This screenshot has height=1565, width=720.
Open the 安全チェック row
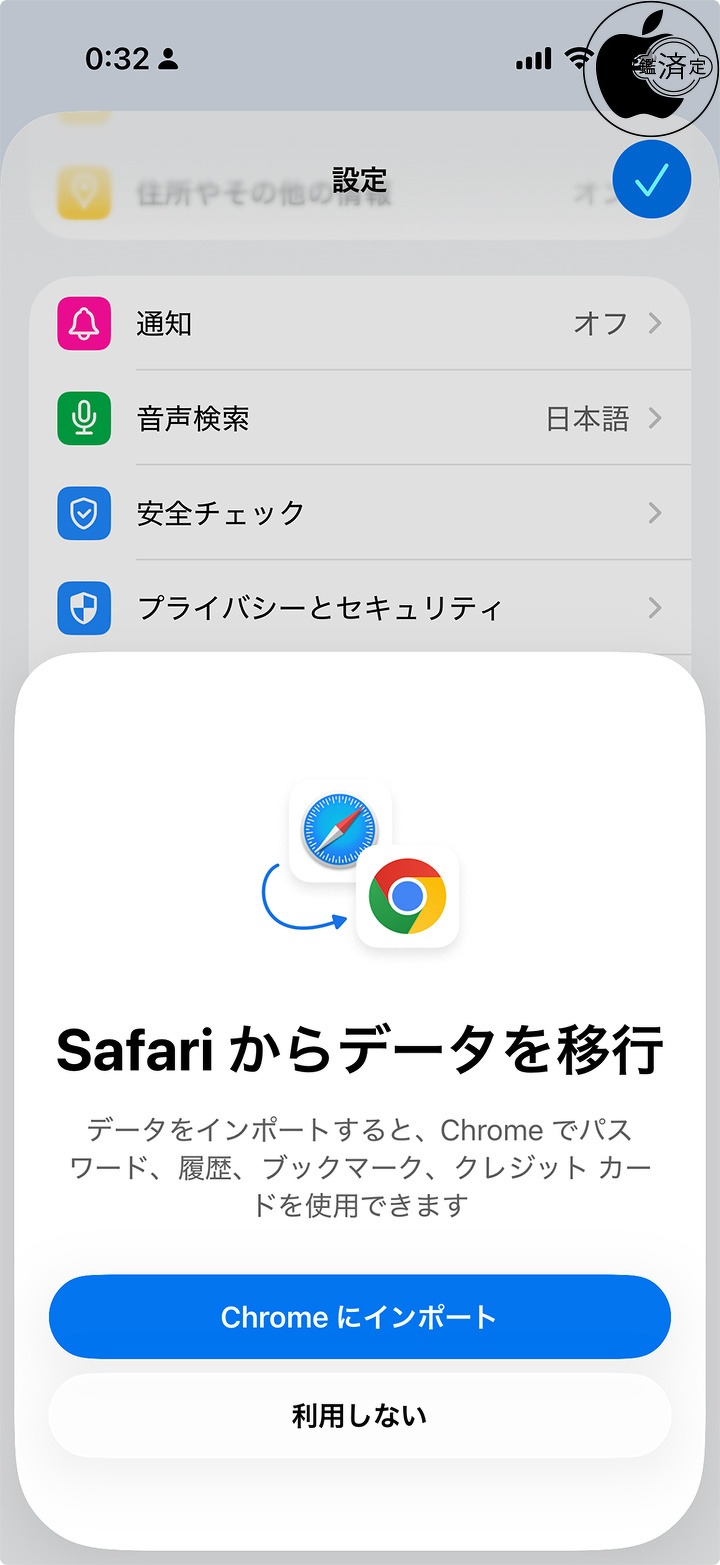360,513
